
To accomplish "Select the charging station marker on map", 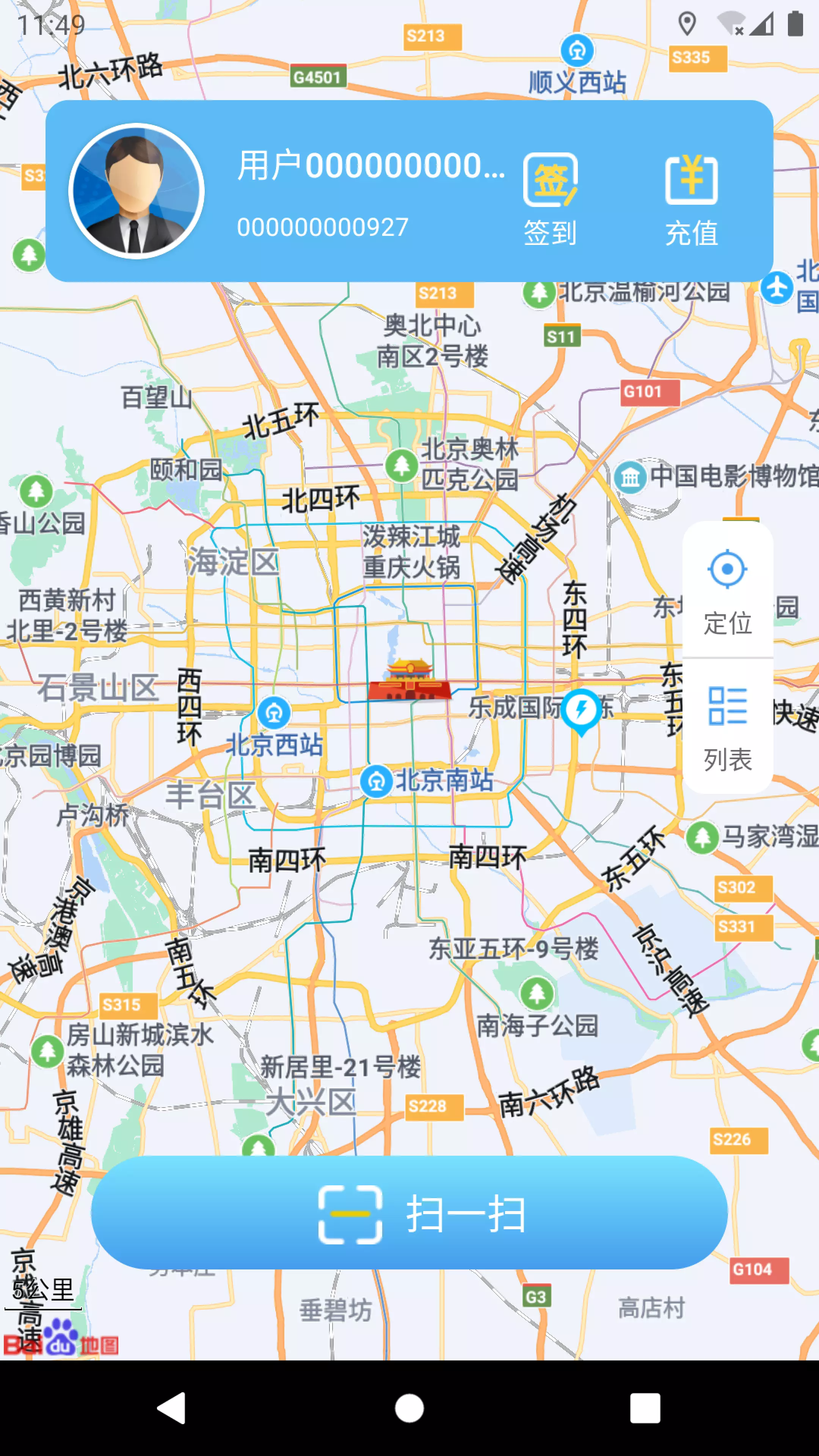I will 581,712.
